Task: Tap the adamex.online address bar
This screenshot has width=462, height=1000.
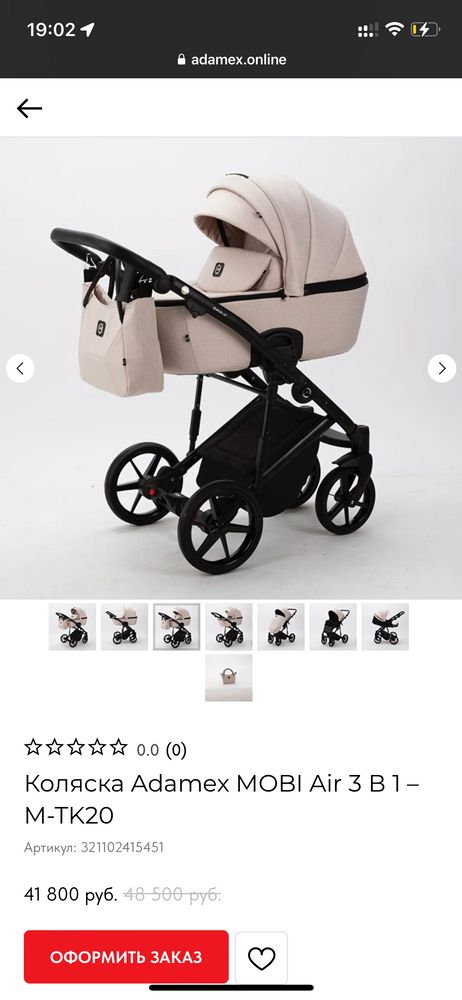Action: click(231, 59)
